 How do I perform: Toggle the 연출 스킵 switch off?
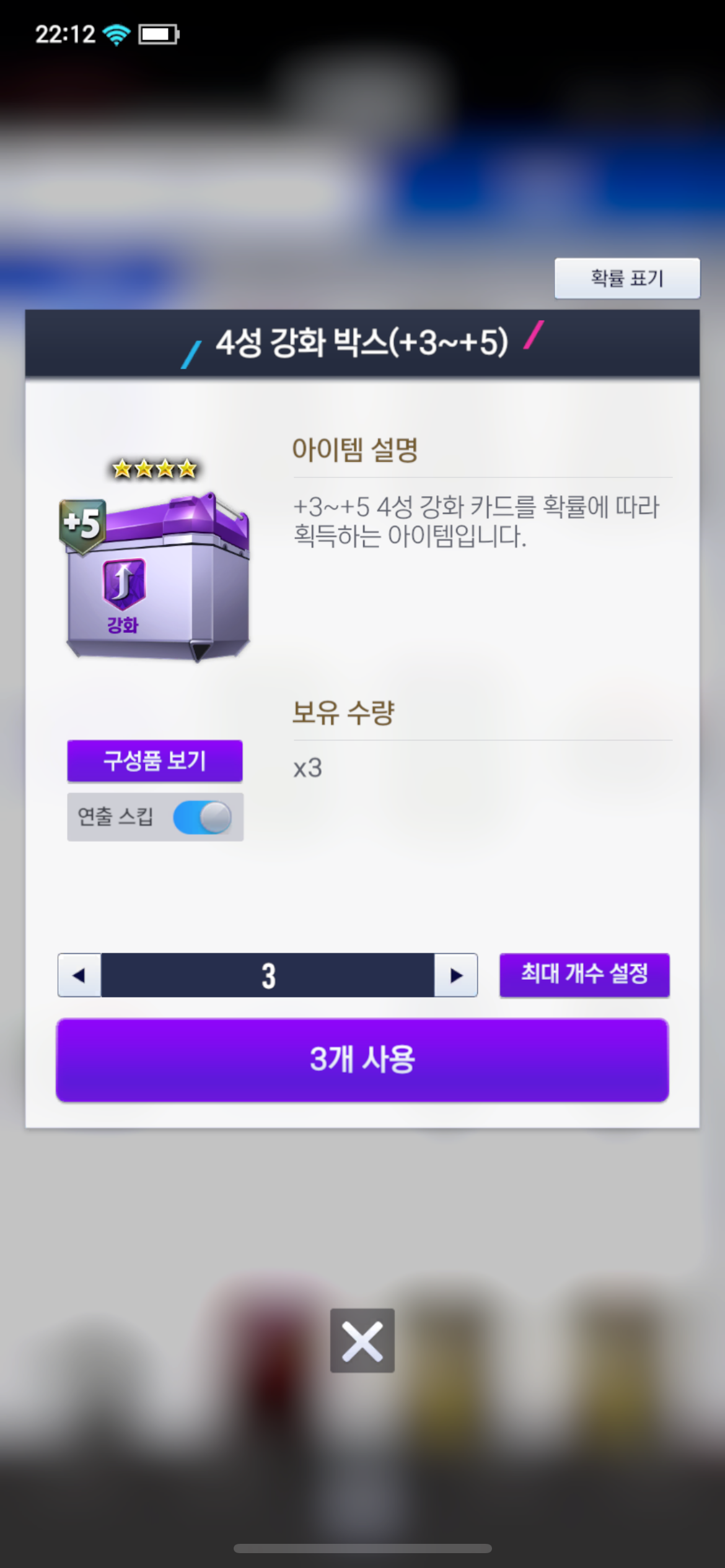pyautogui.click(x=203, y=817)
